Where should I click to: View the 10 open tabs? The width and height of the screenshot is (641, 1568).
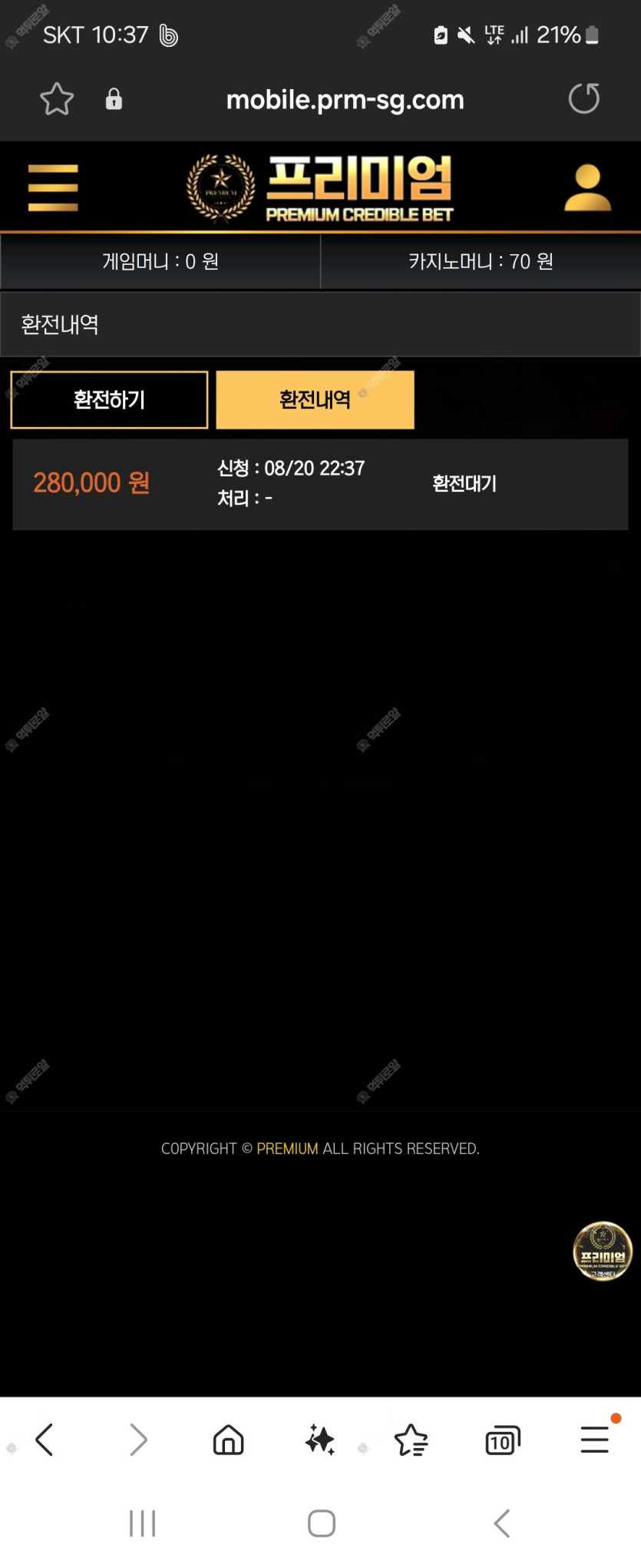point(503,1440)
